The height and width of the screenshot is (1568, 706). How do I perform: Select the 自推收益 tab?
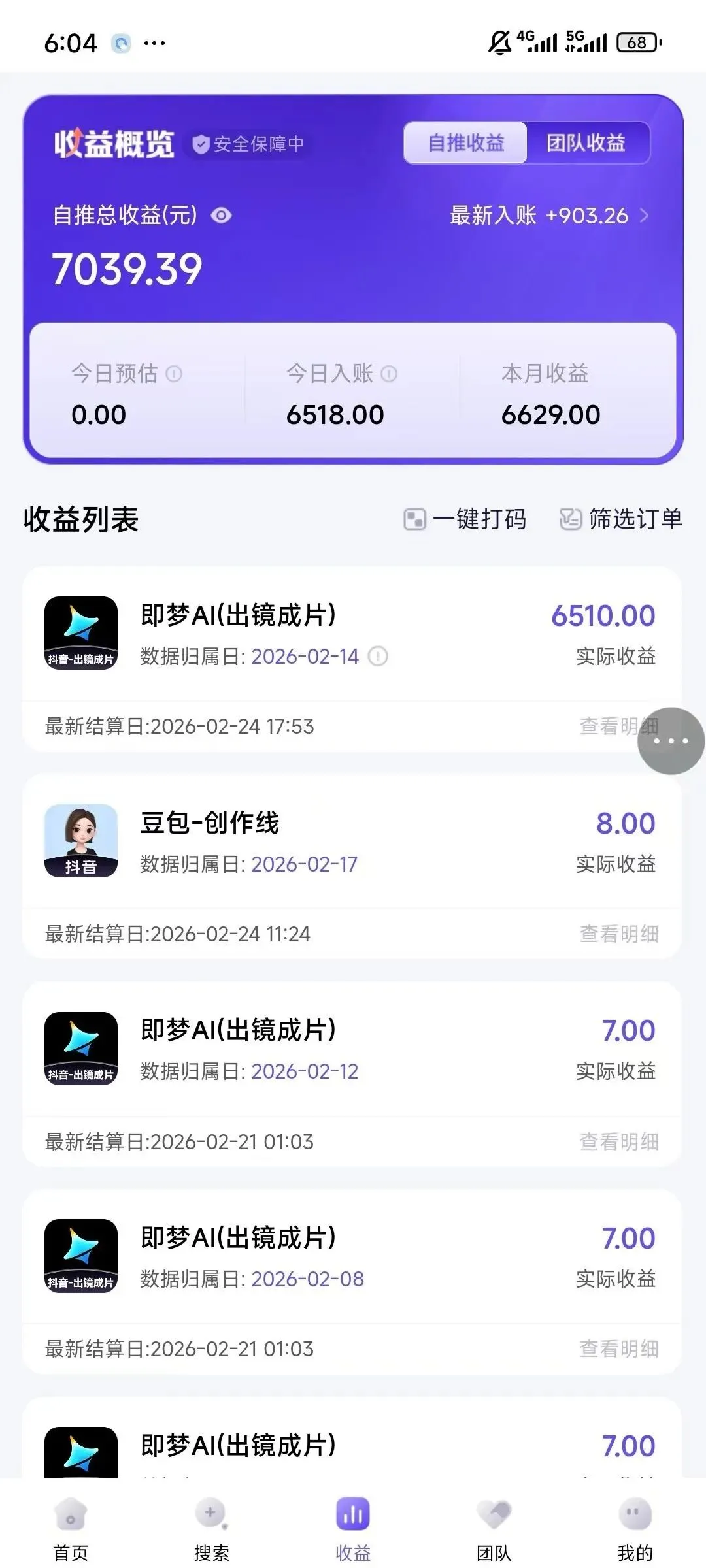click(x=465, y=142)
